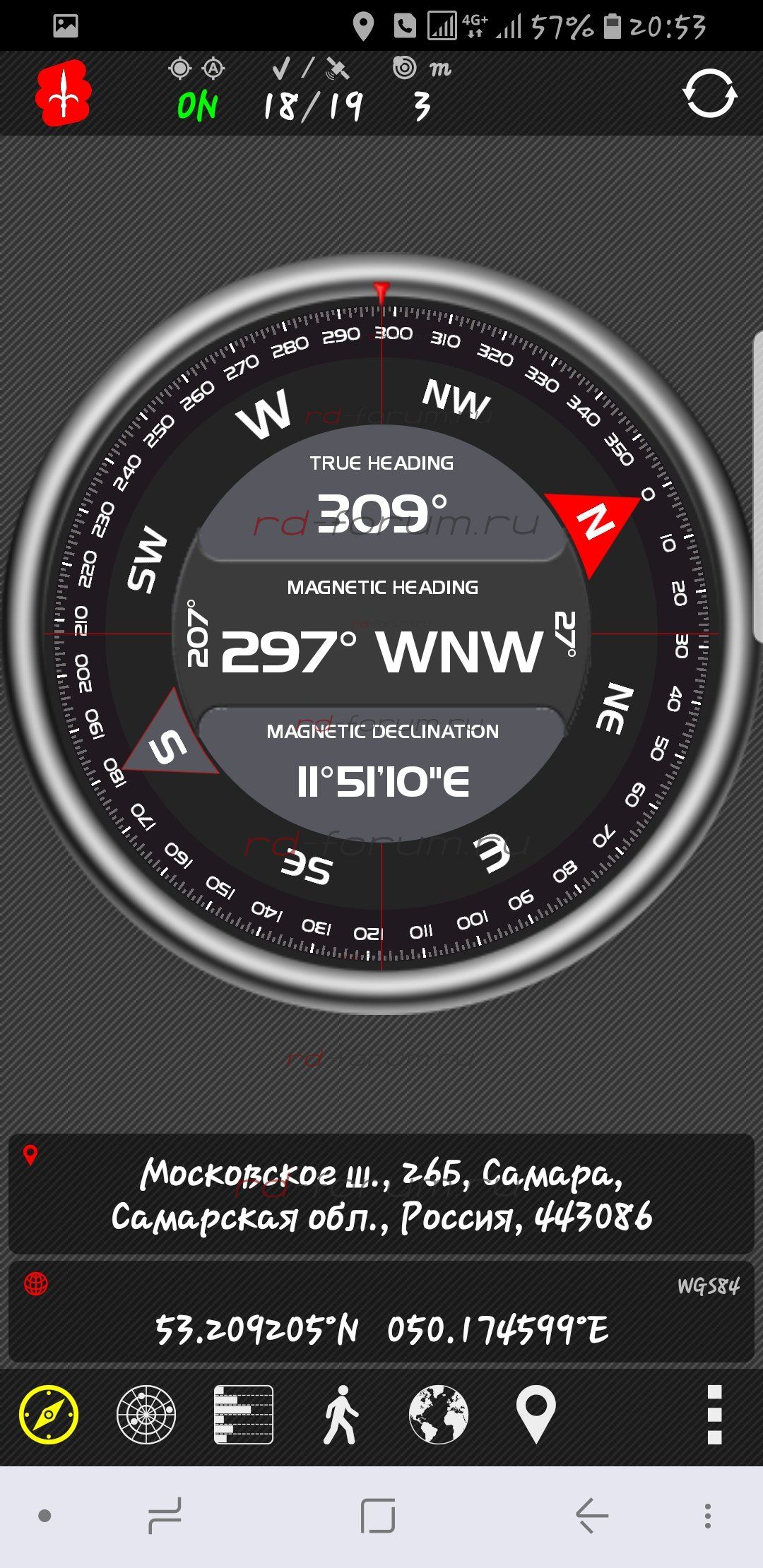This screenshot has height=1568, width=763.
Task: Tap the red compass logo icon
Action: click(63, 93)
